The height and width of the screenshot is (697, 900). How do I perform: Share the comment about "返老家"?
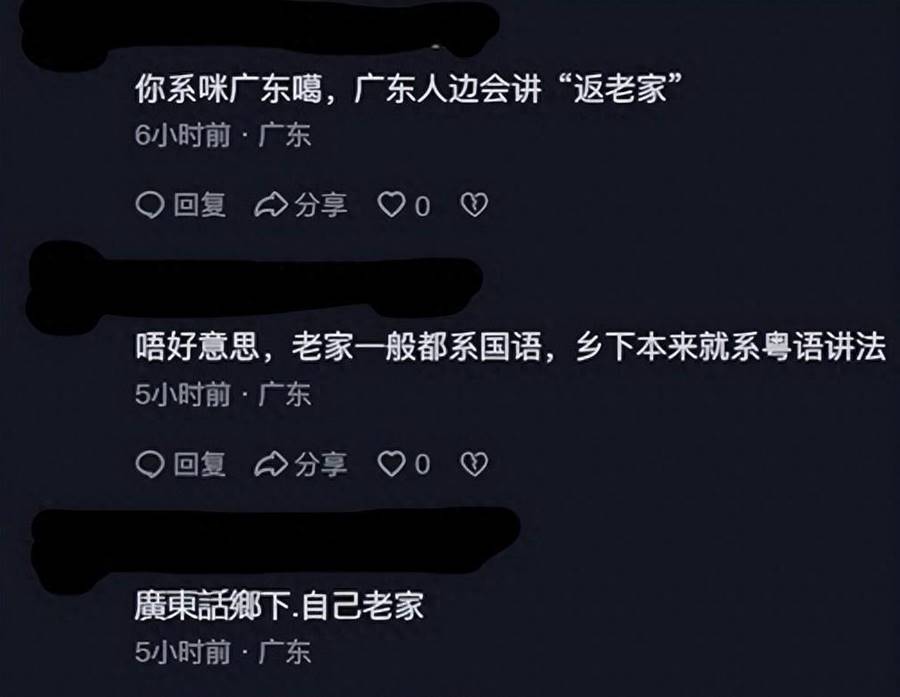302,205
